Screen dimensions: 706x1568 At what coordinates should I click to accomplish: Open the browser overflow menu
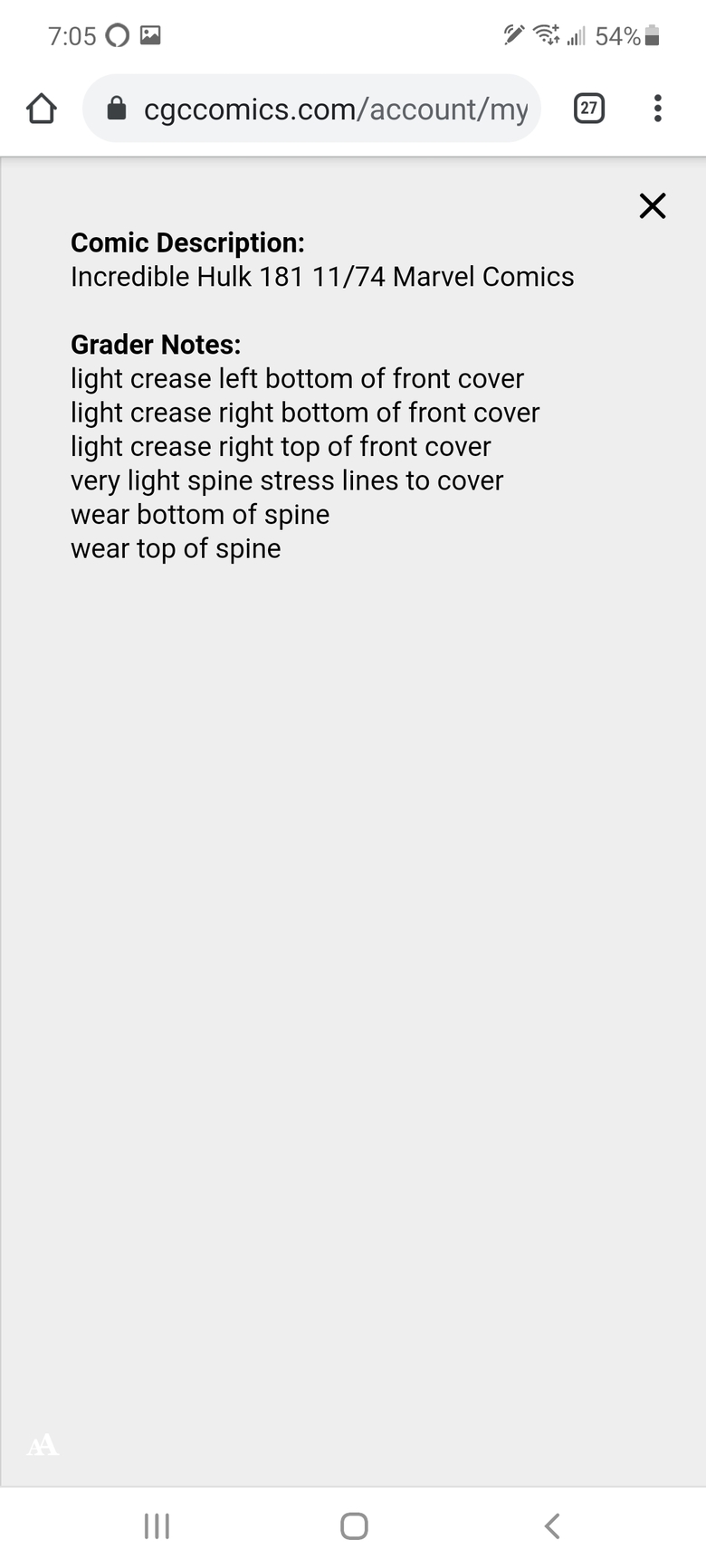(658, 109)
